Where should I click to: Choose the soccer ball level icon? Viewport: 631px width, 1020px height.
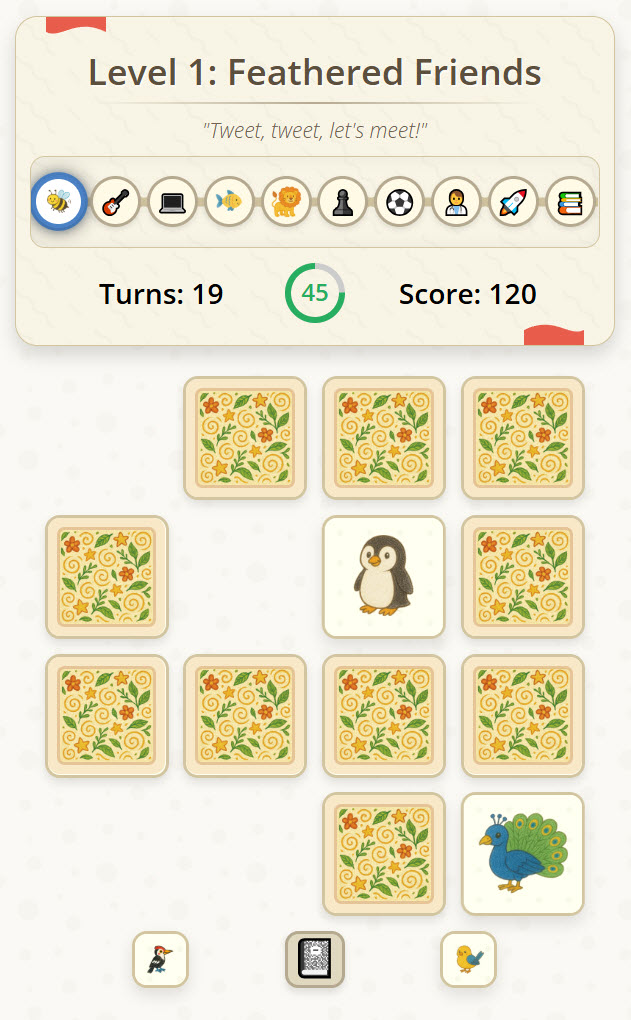[399, 202]
